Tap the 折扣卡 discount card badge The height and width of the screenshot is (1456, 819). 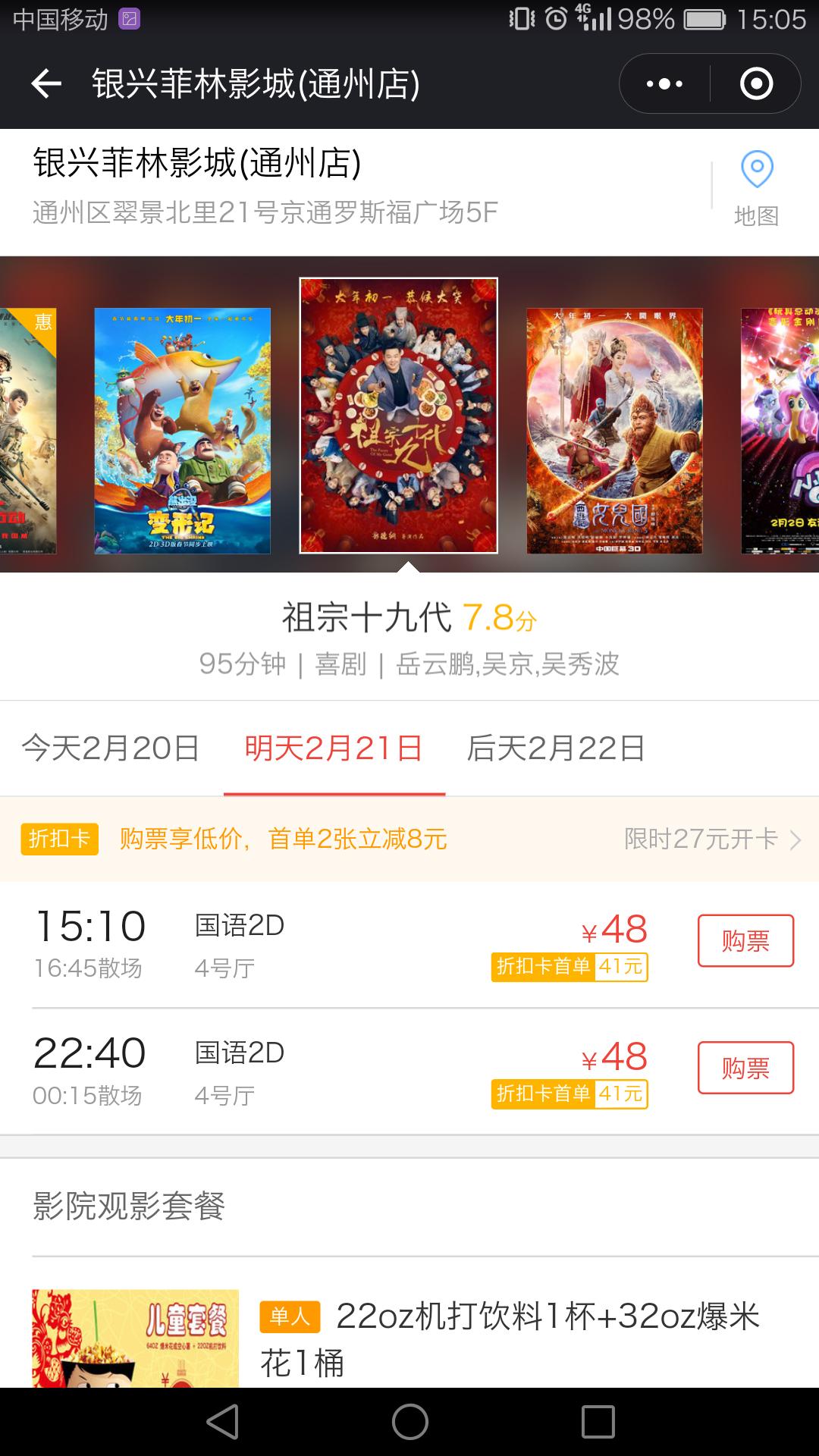(61, 840)
